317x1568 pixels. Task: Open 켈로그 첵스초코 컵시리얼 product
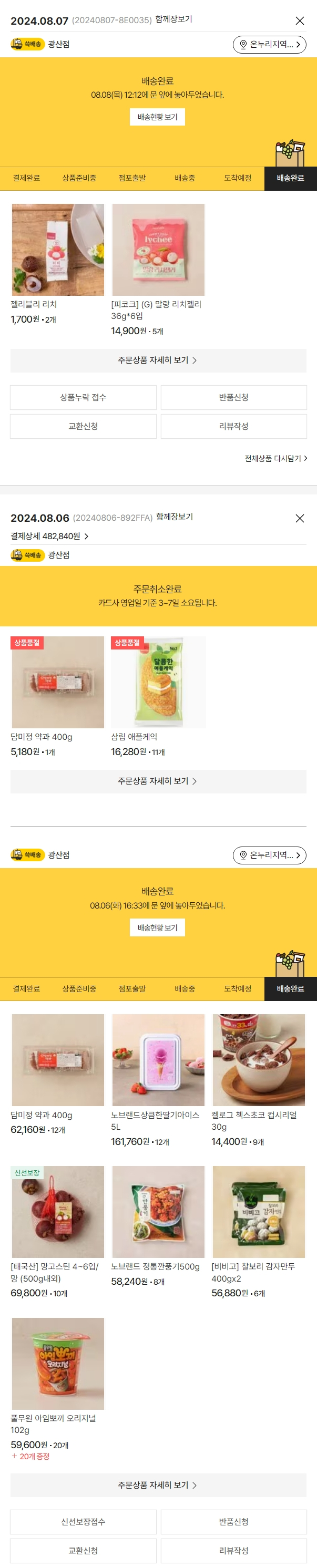pos(259,1060)
